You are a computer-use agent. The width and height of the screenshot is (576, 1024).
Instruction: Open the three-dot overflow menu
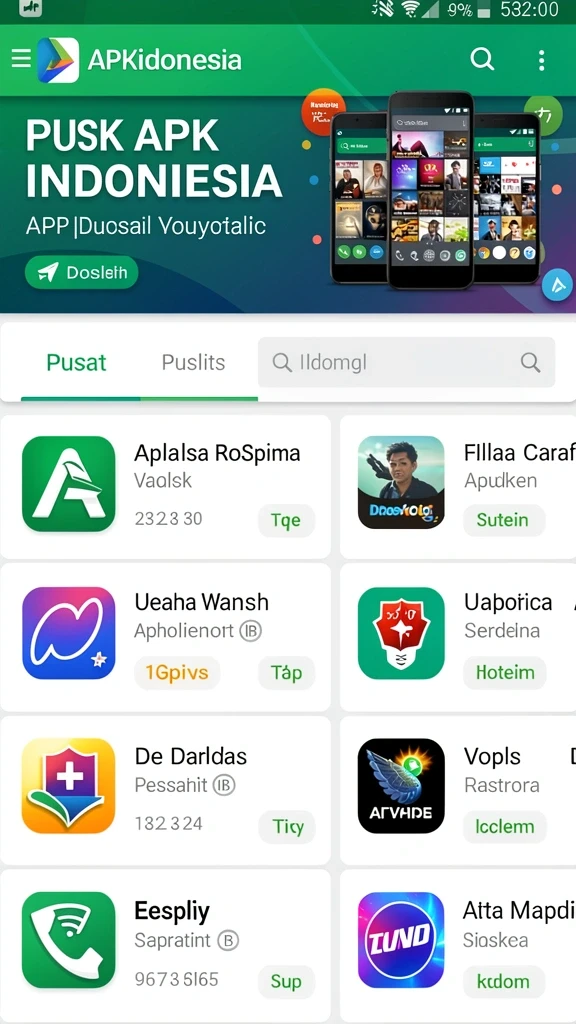[541, 60]
